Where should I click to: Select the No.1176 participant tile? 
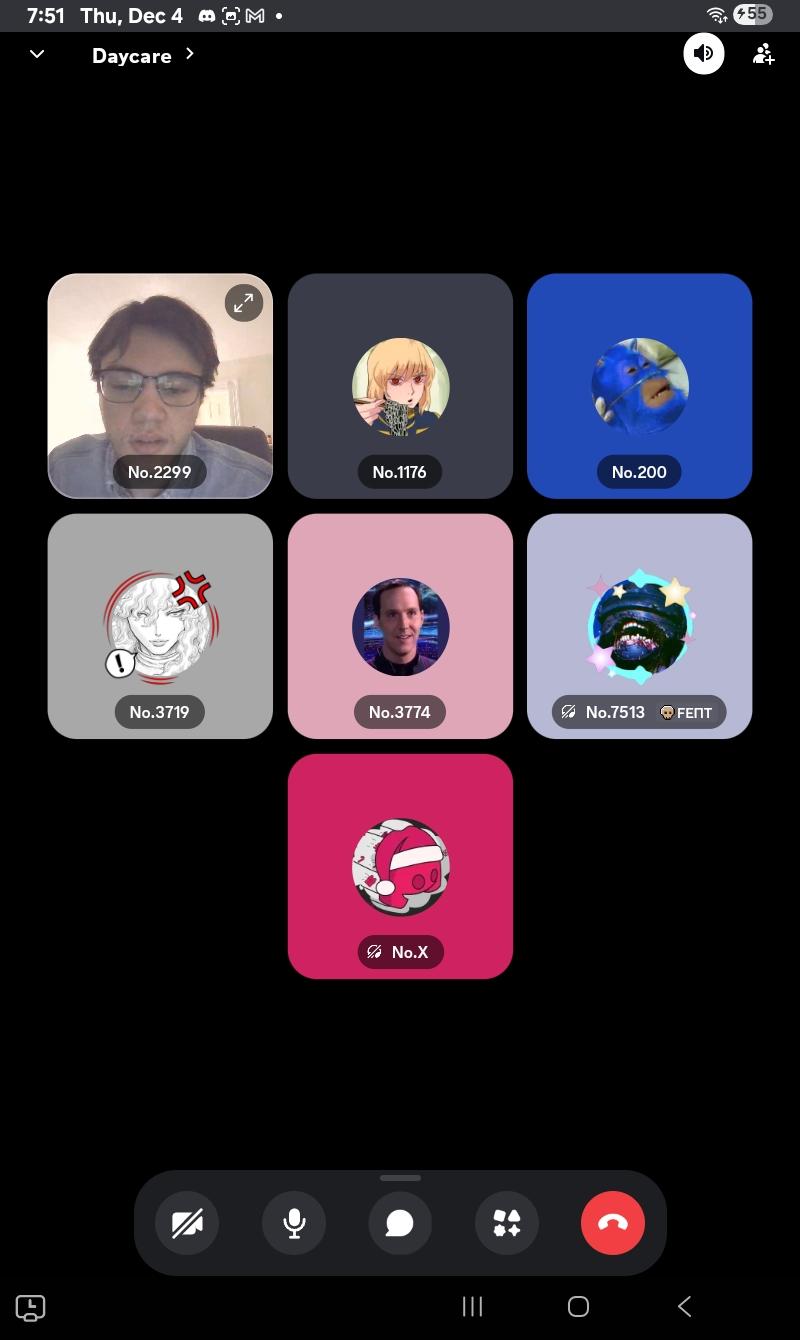pyautogui.click(x=400, y=386)
